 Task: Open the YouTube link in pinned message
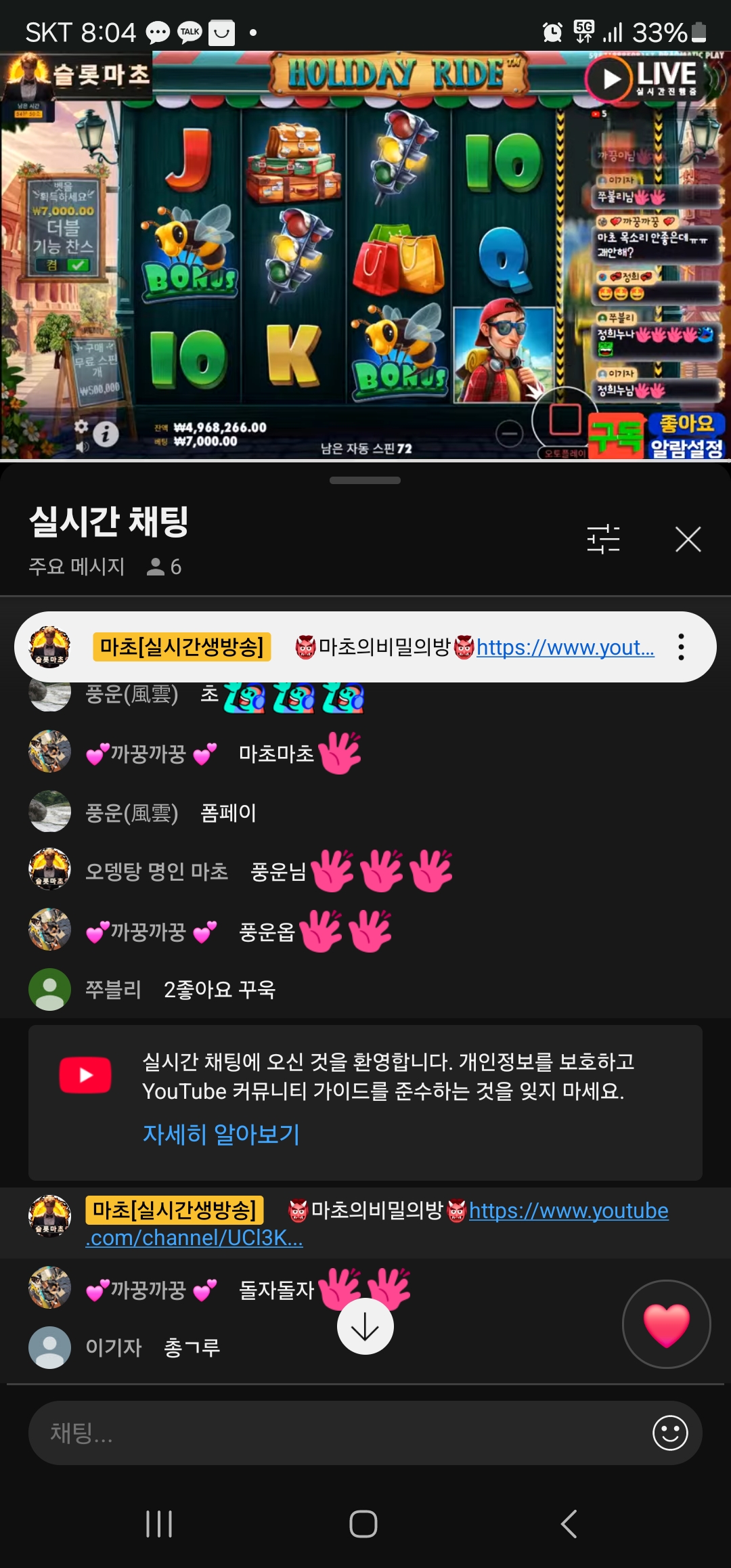[x=564, y=648]
